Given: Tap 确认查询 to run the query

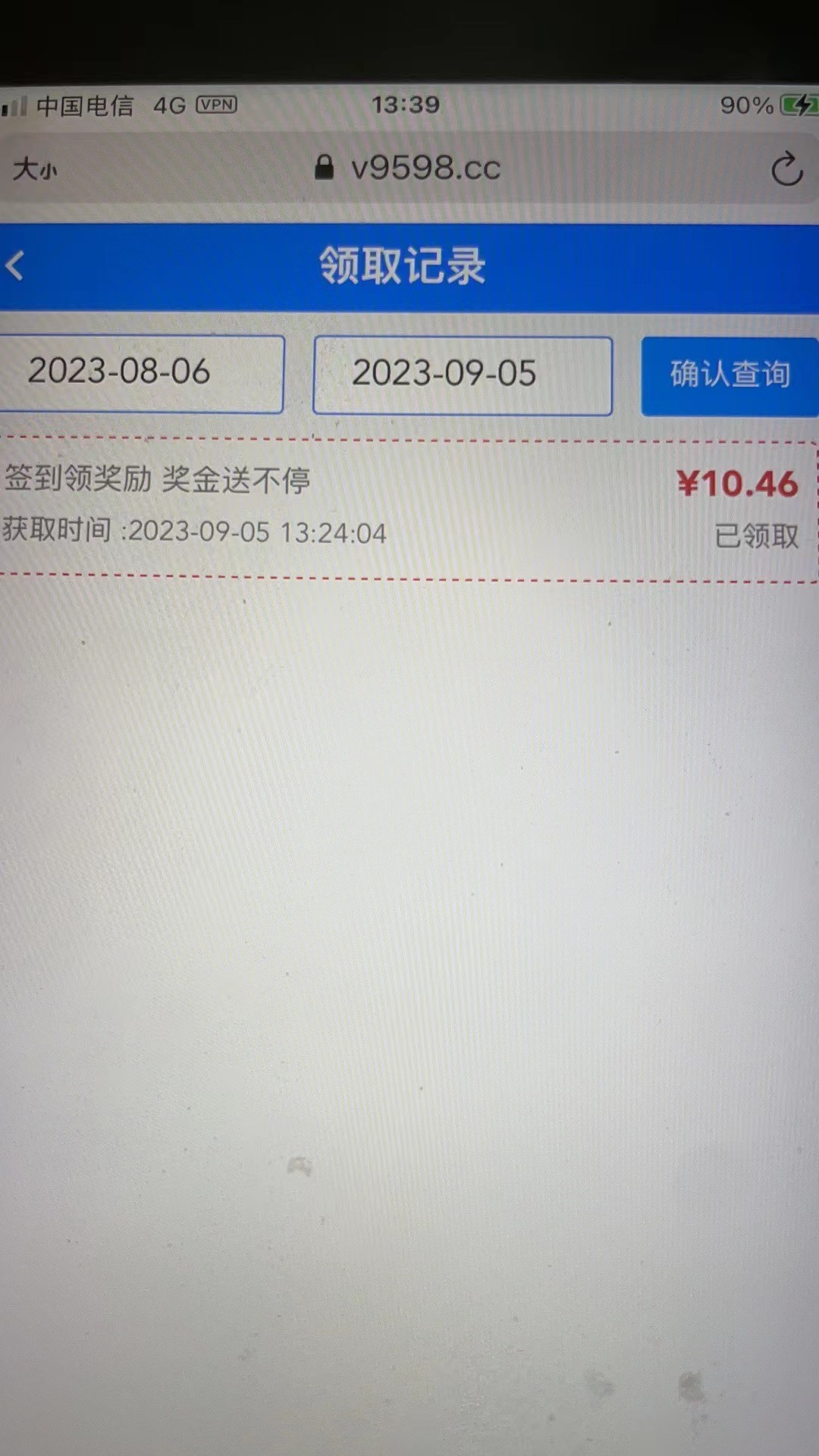Looking at the screenshot, I should (x=729, y=375).
